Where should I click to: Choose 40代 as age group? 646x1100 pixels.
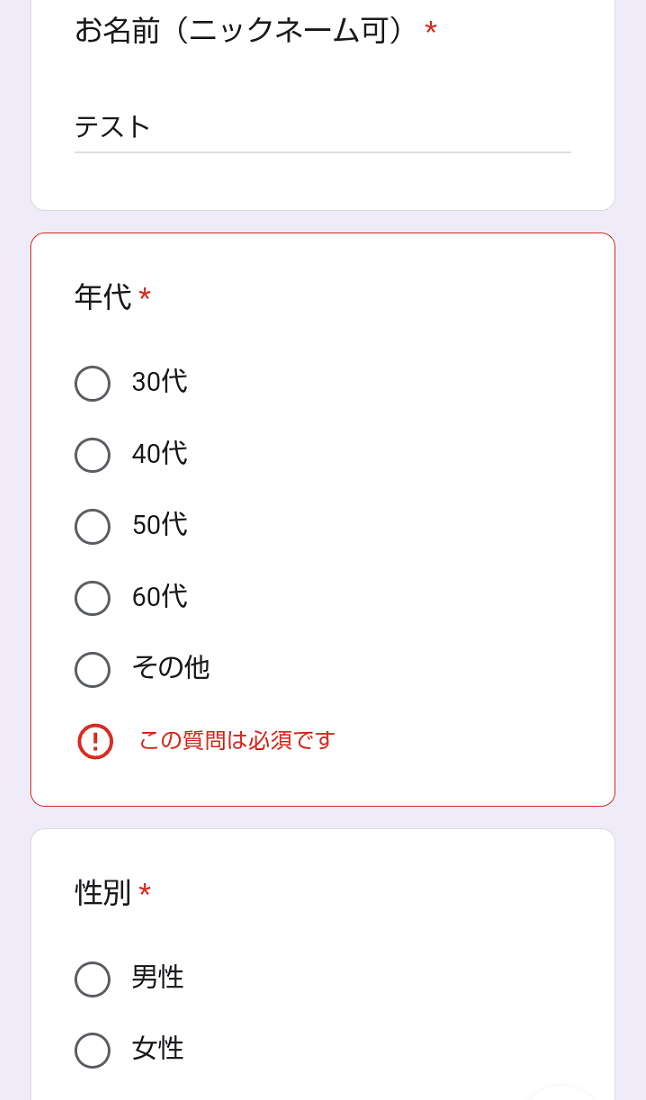coord(92,455)
